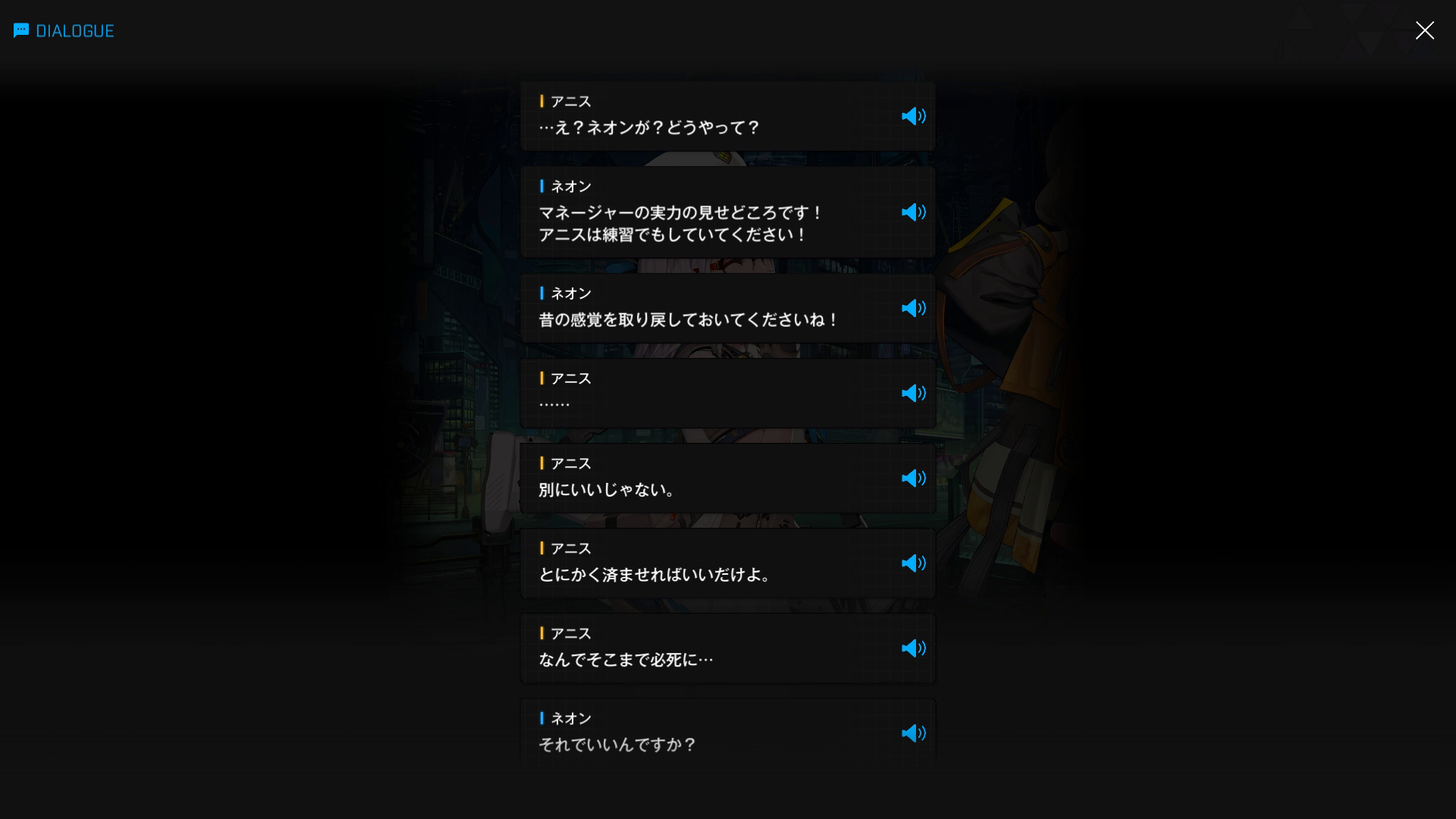This screenshot has height=819, width=1456.
Task: Play voice for '…え？ネオンが？どうやって？'
Action: coord(913,116)
